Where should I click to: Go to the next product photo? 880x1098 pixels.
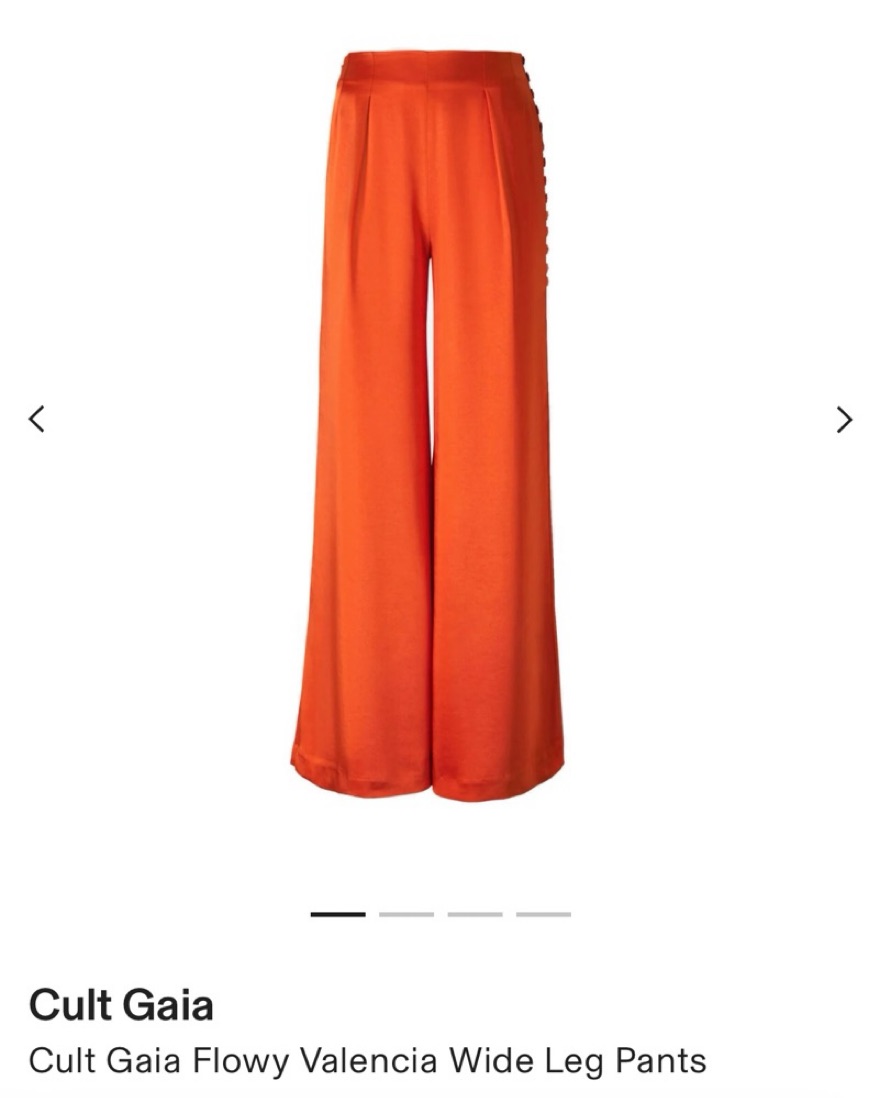coord(844,419)
